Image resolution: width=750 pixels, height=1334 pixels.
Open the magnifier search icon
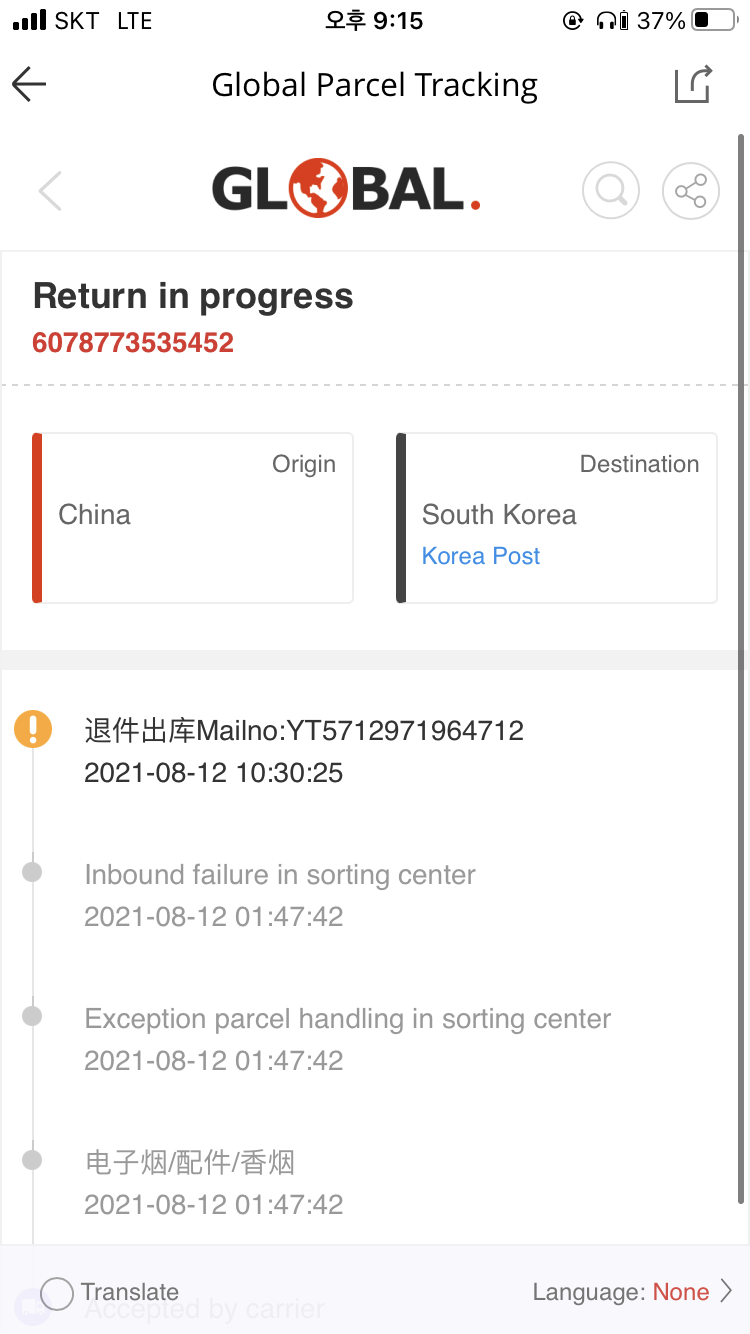point(611,190)
